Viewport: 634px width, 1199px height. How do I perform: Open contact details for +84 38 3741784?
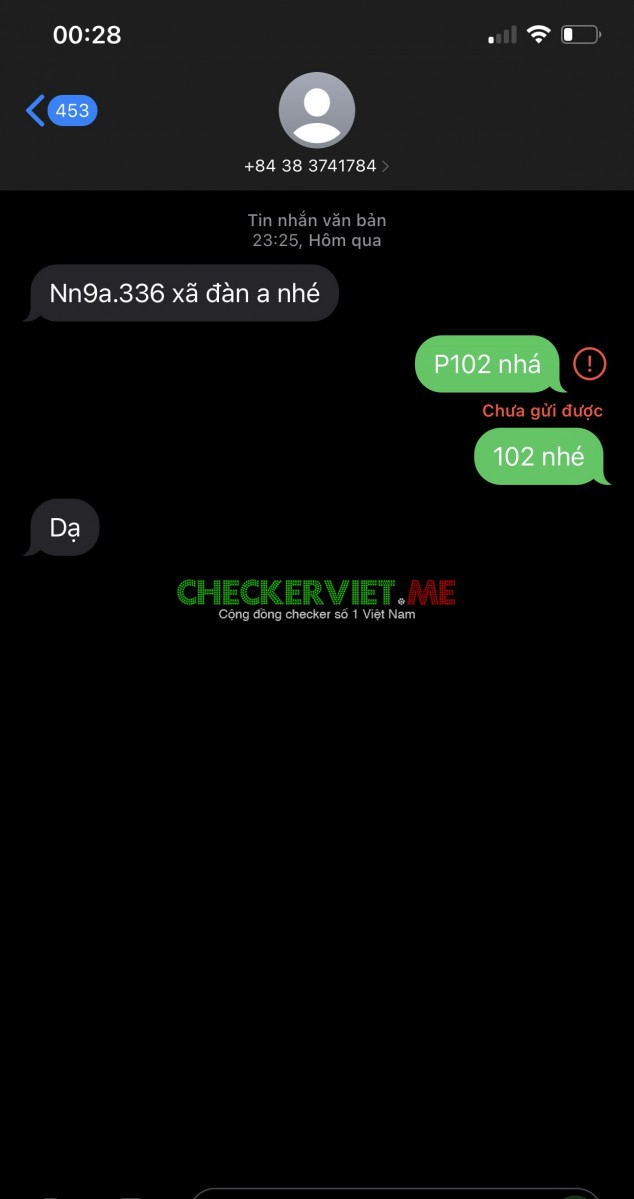(x=316, y=125)
